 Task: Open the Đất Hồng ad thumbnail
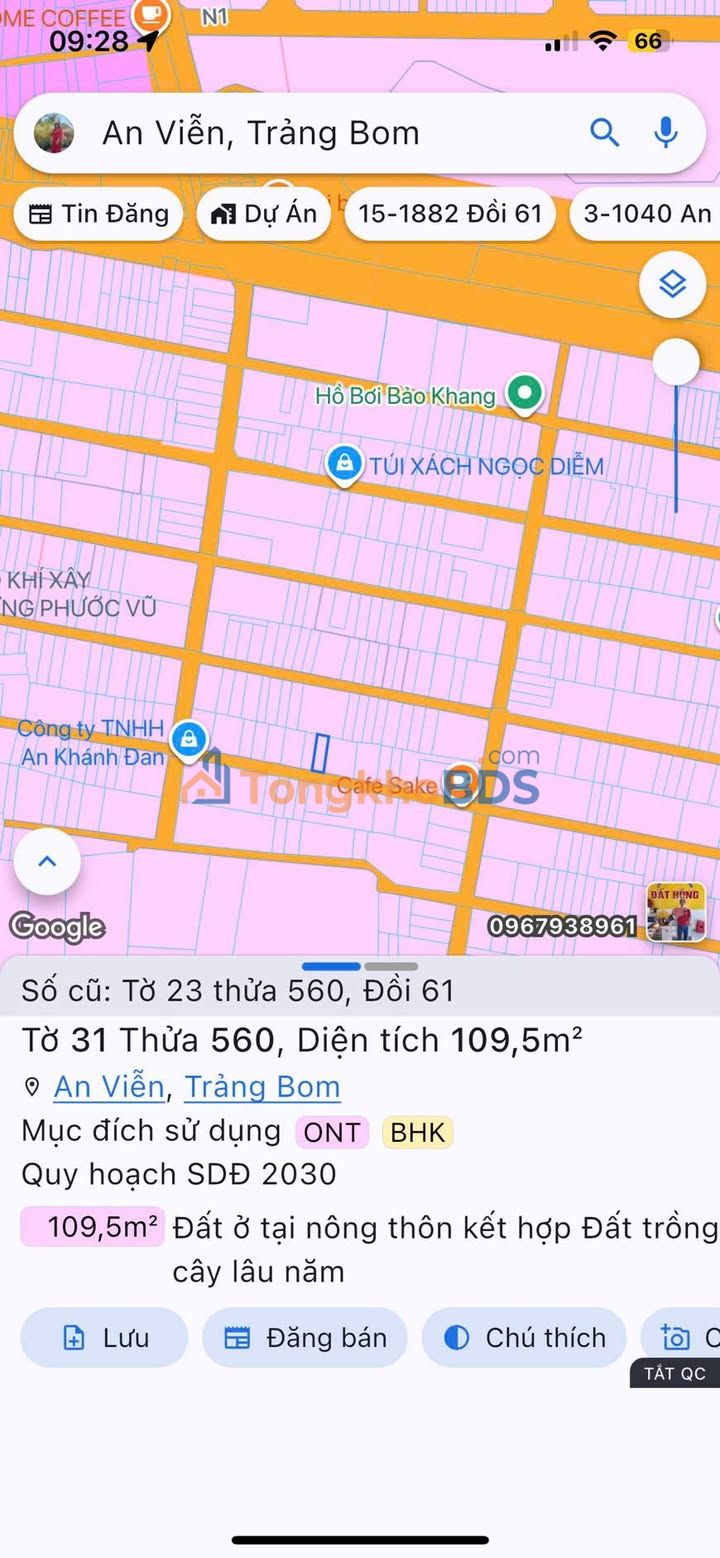(x=676, y=911)
